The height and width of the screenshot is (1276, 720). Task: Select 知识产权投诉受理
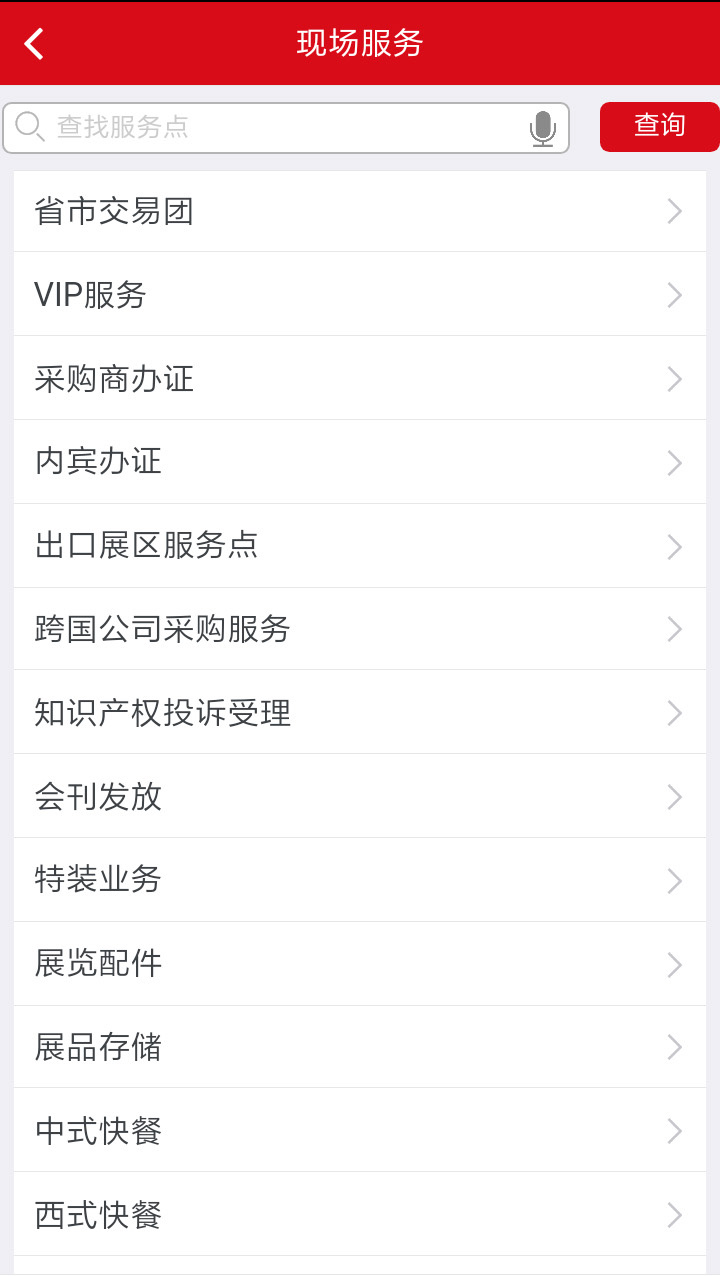[360, 713]
